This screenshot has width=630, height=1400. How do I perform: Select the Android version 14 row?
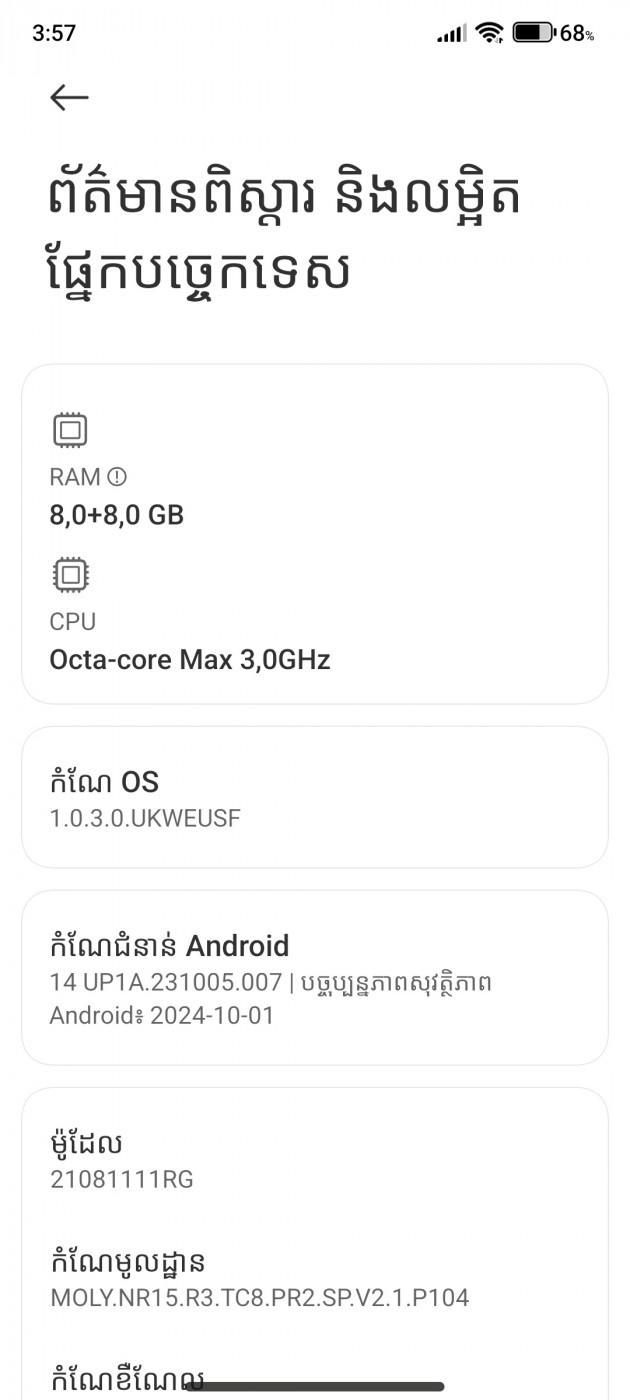point(314,978)
